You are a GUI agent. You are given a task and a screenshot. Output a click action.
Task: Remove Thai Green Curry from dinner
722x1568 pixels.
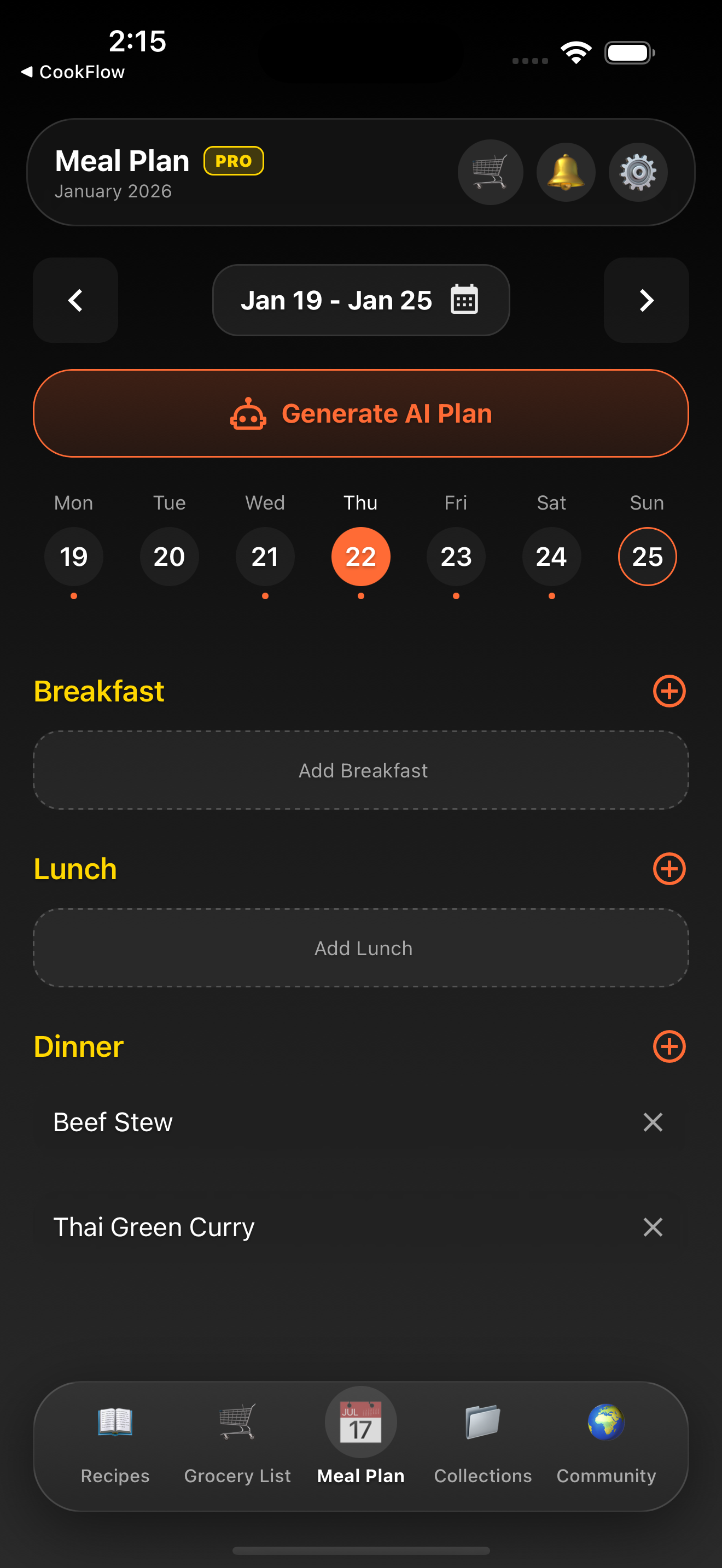tap(653, 1227)
